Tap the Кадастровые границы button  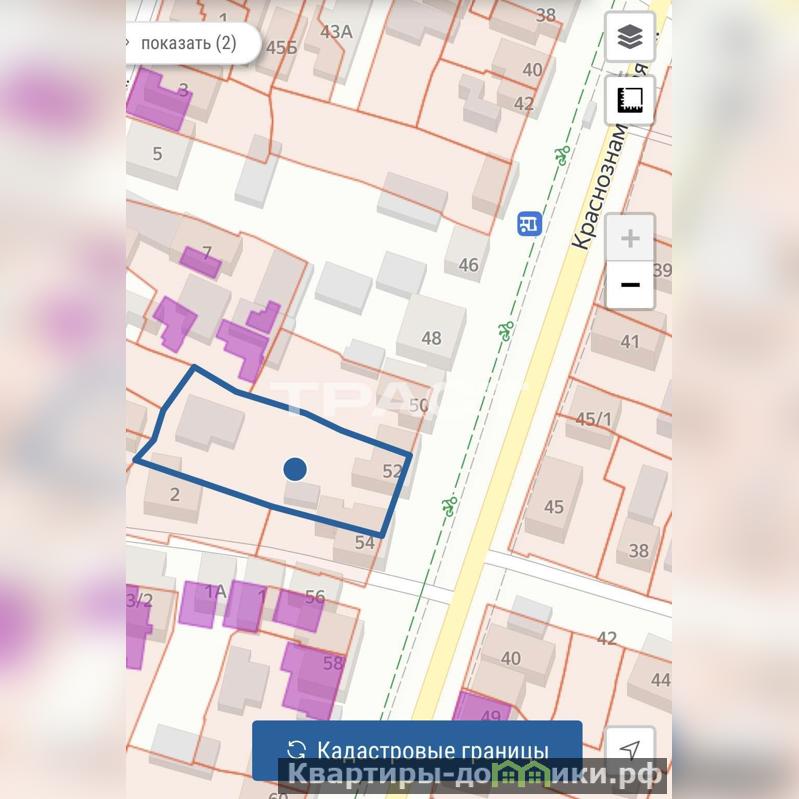coord(417,750)
